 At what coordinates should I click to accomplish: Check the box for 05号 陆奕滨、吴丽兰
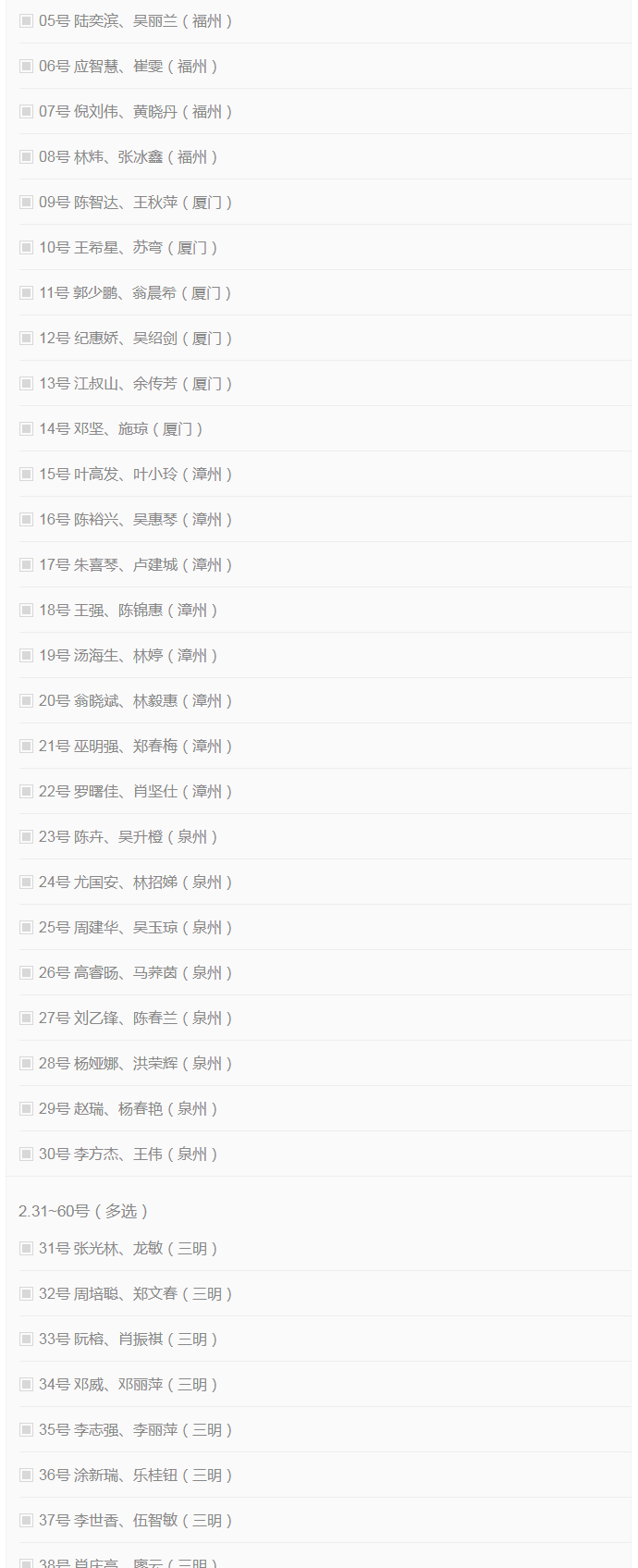(x=27, y=20)
